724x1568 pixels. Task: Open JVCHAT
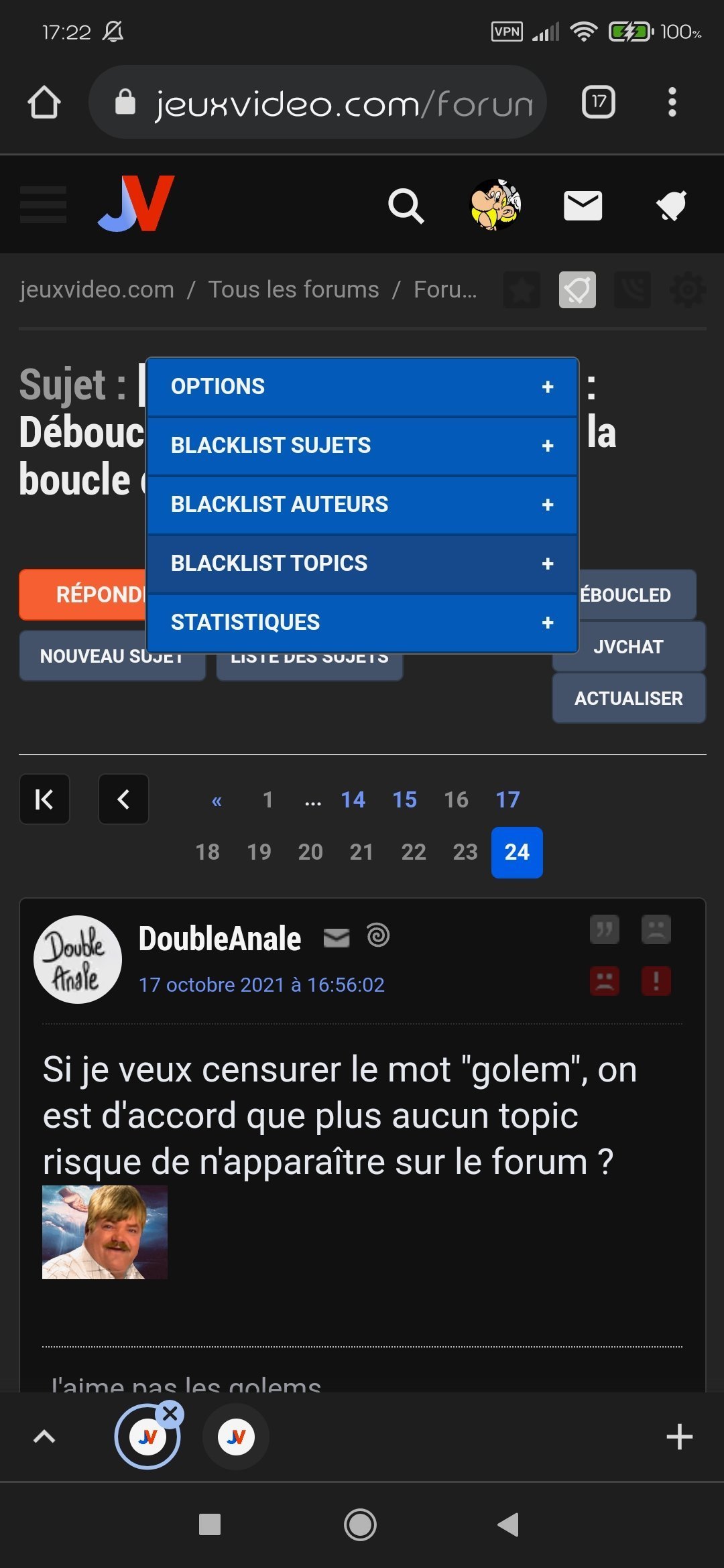click(629, 647)
